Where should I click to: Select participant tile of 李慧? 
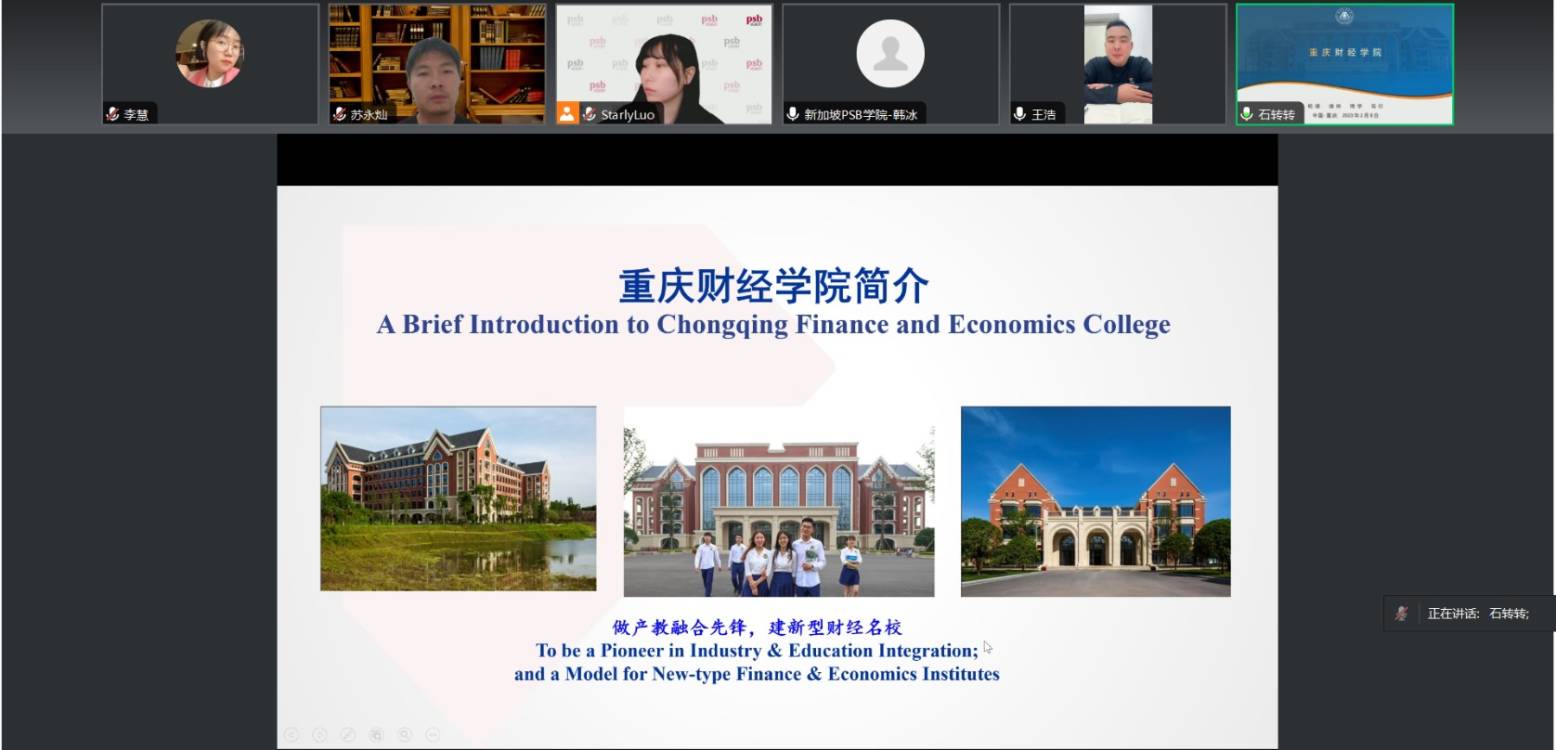(210, 64)
